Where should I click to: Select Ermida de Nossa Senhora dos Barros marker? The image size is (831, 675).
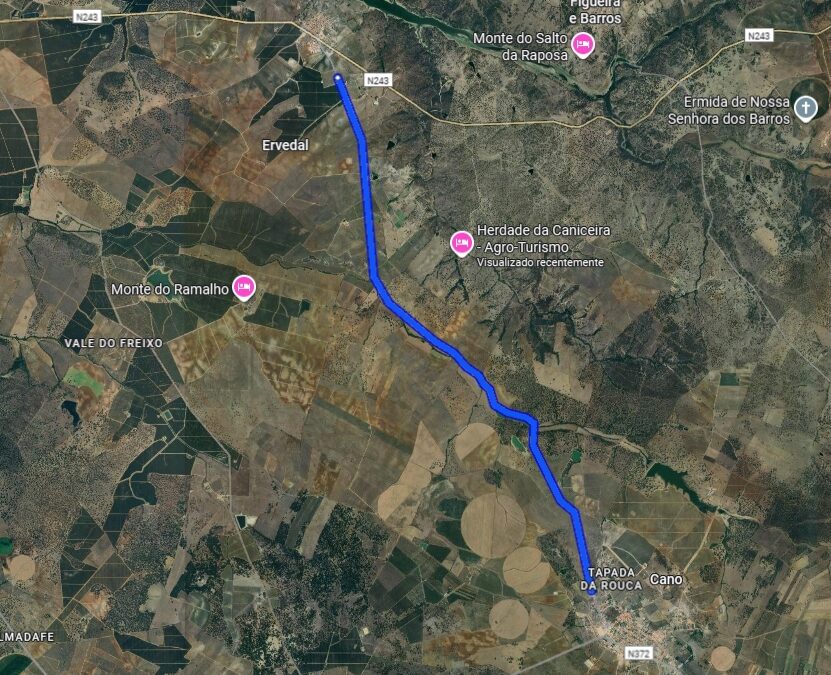coord(804,105)
